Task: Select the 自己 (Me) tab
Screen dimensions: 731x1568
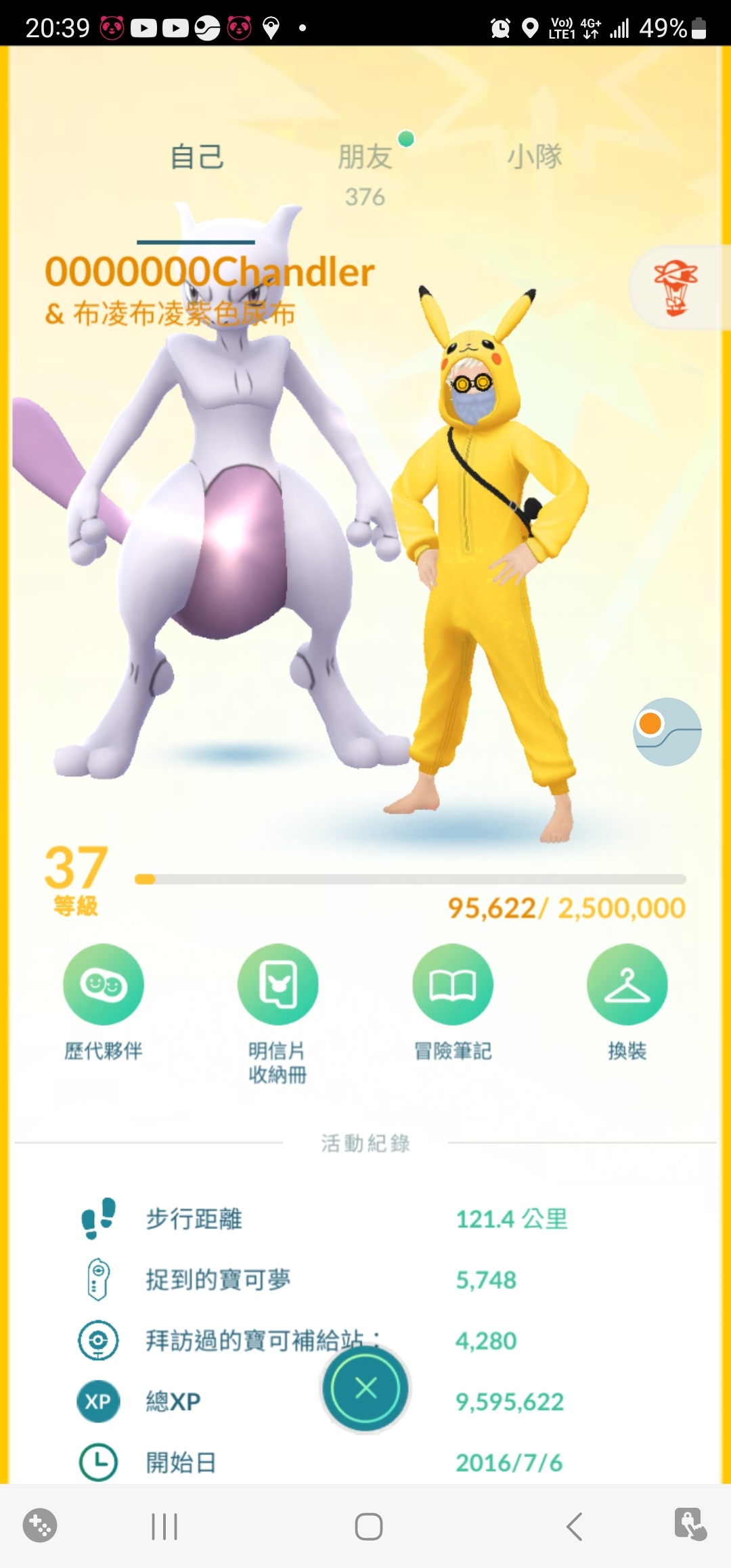Action: pos(196,157)
